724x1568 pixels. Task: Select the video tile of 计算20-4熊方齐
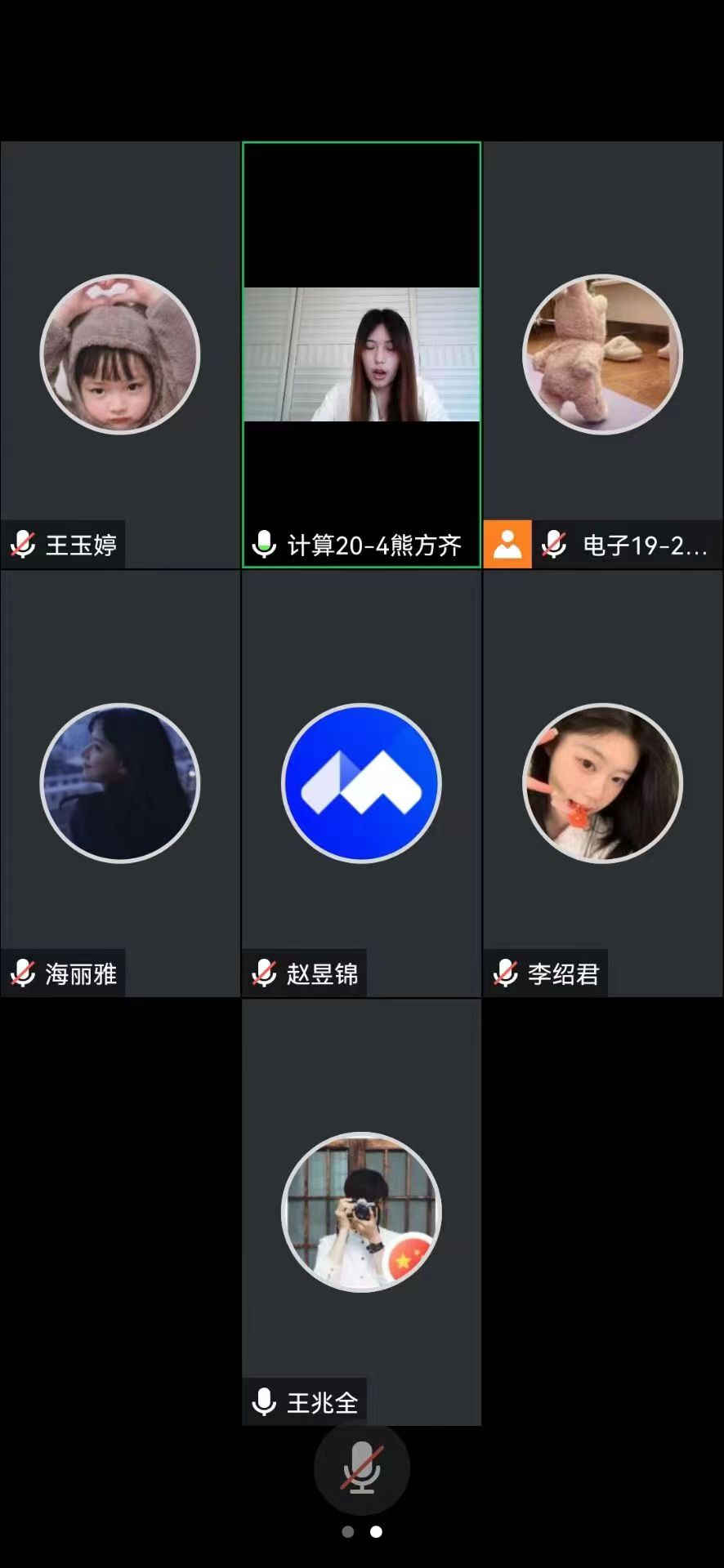[361, 354]
